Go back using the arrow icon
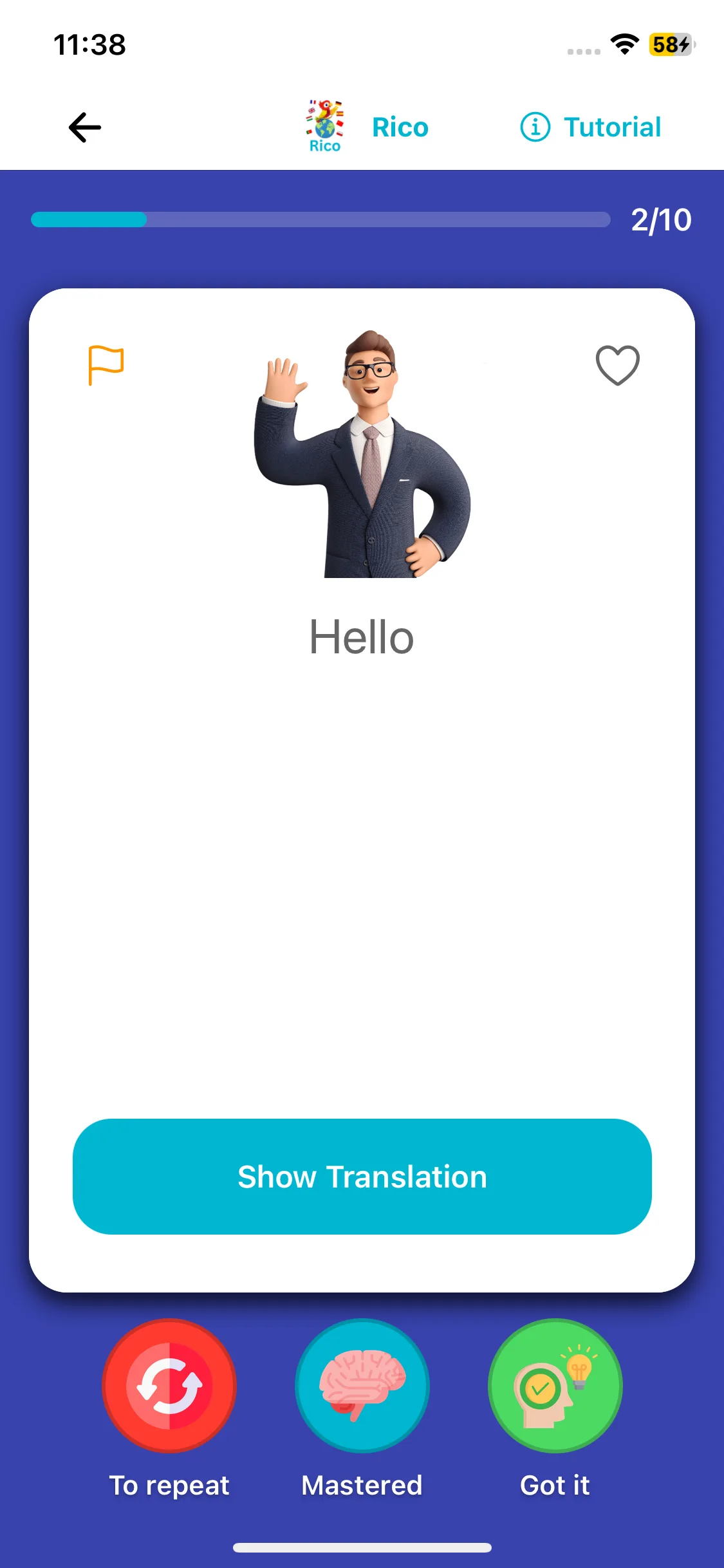This screenshot has height=1568, width=724. (85, 127)
